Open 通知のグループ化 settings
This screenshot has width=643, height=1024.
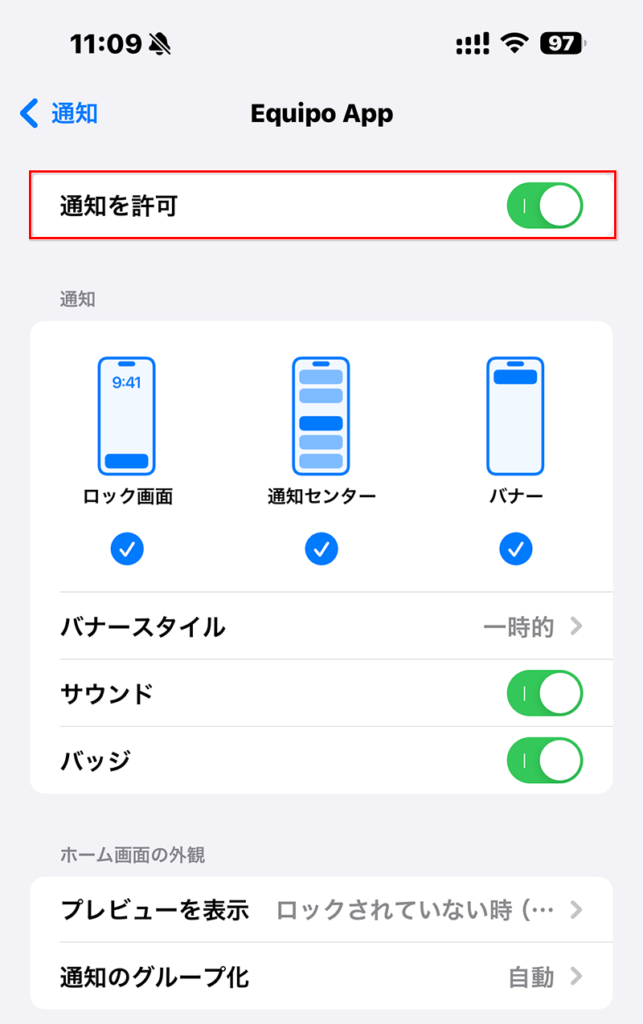click(x=321, y=977)
